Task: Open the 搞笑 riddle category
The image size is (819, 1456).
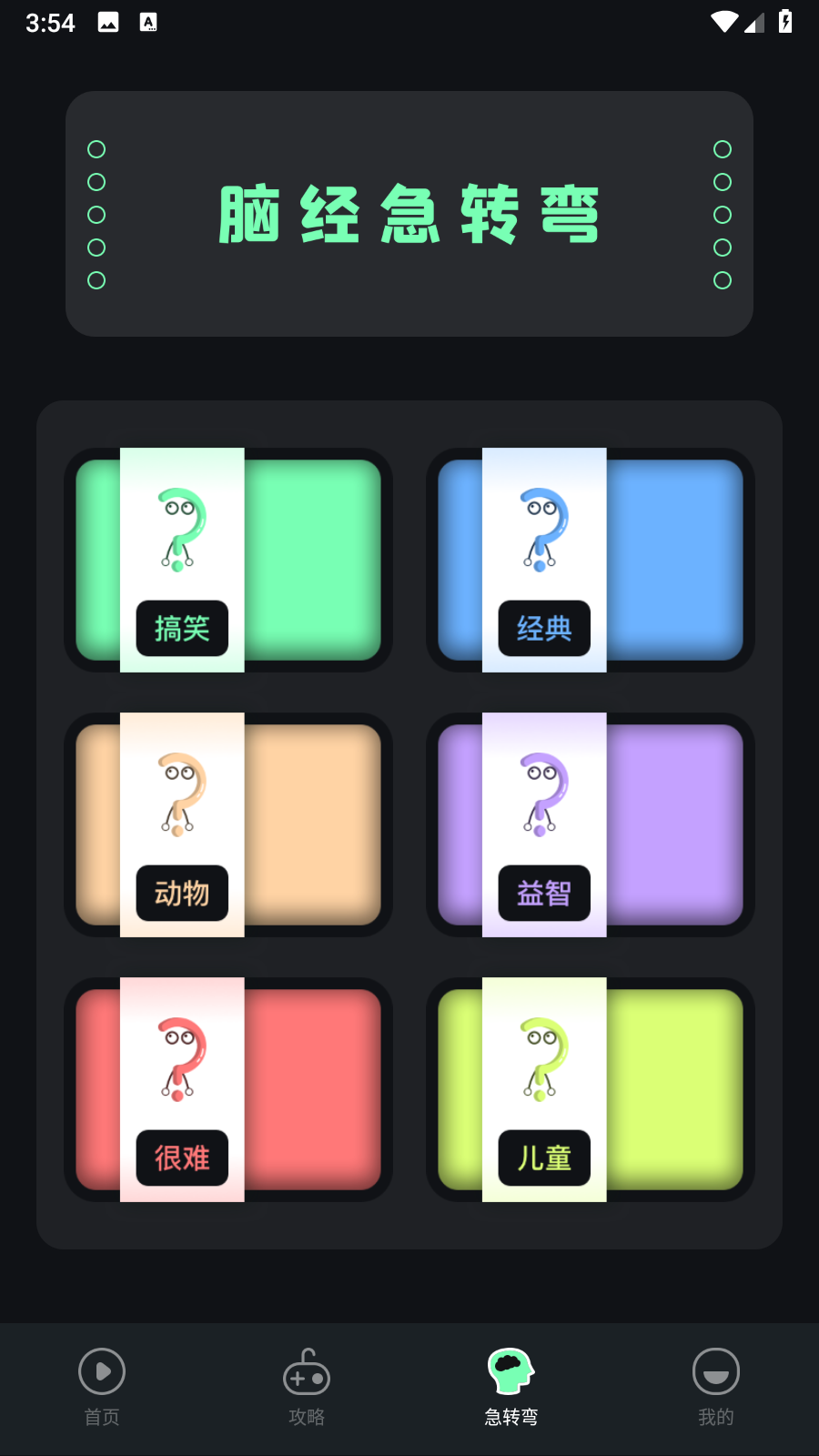Action: [227, 560]
